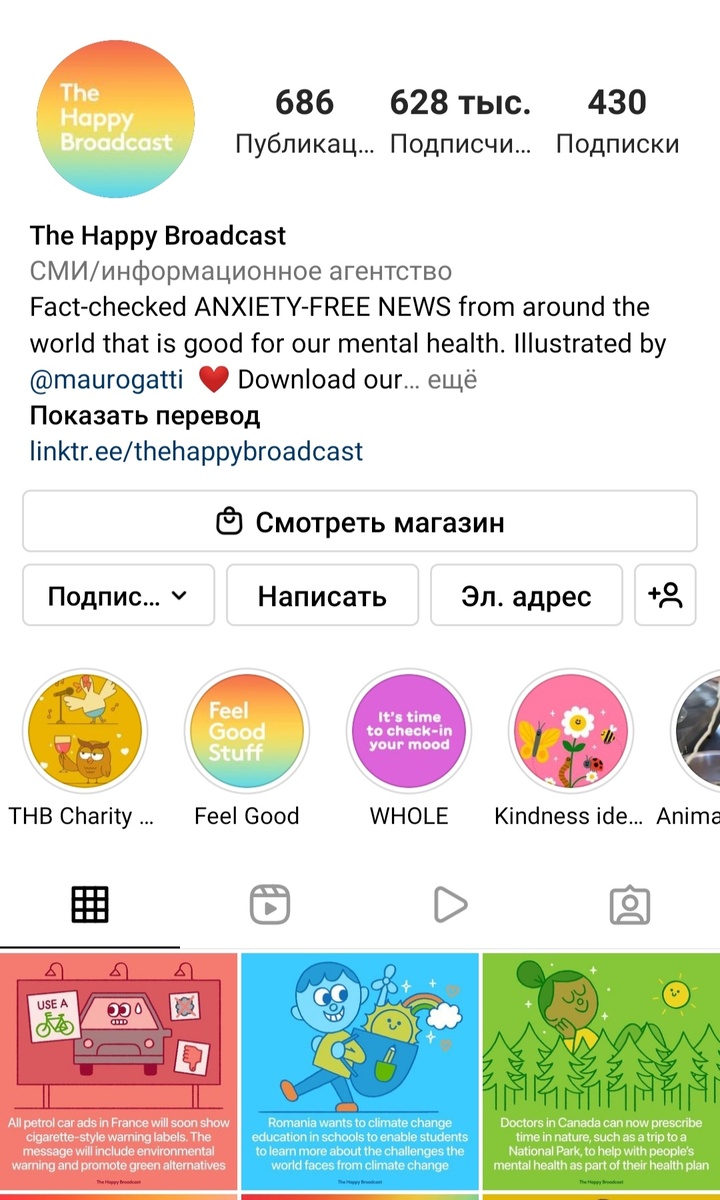Screen dimensions: 720x1200
Task: Tap Написать to message the account
Action: [322, 596]
